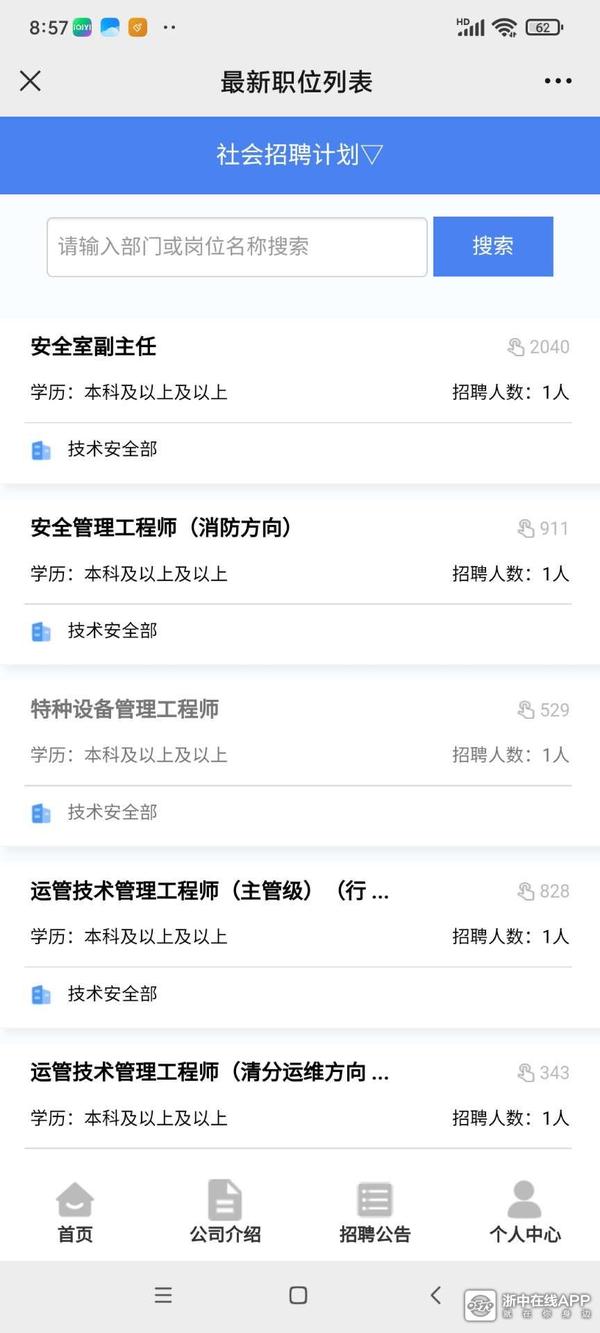
Task: Close the job list page
Action: click(31, 81)
